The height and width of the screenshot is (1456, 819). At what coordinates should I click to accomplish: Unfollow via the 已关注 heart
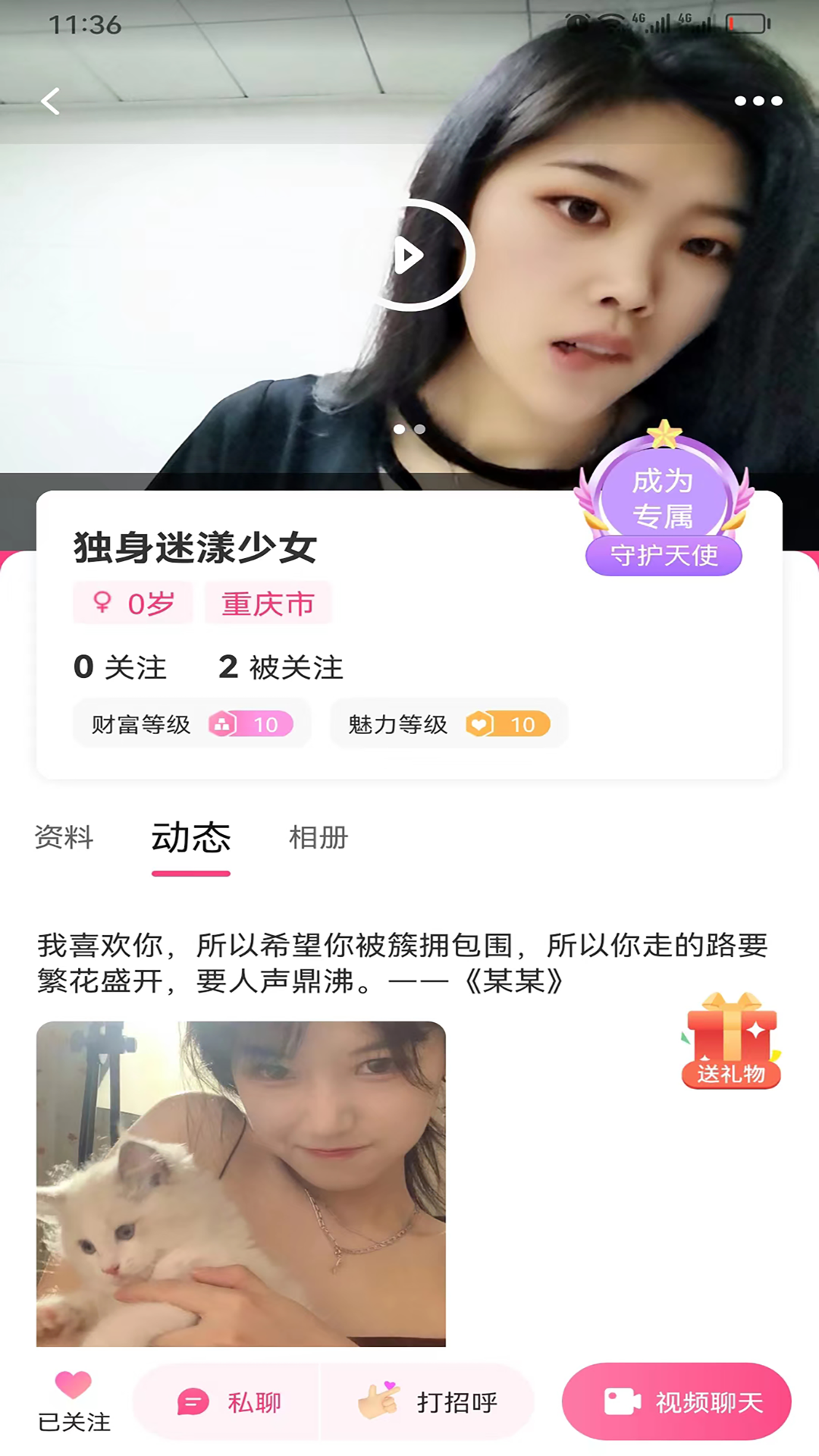(x=74, y=1400)
